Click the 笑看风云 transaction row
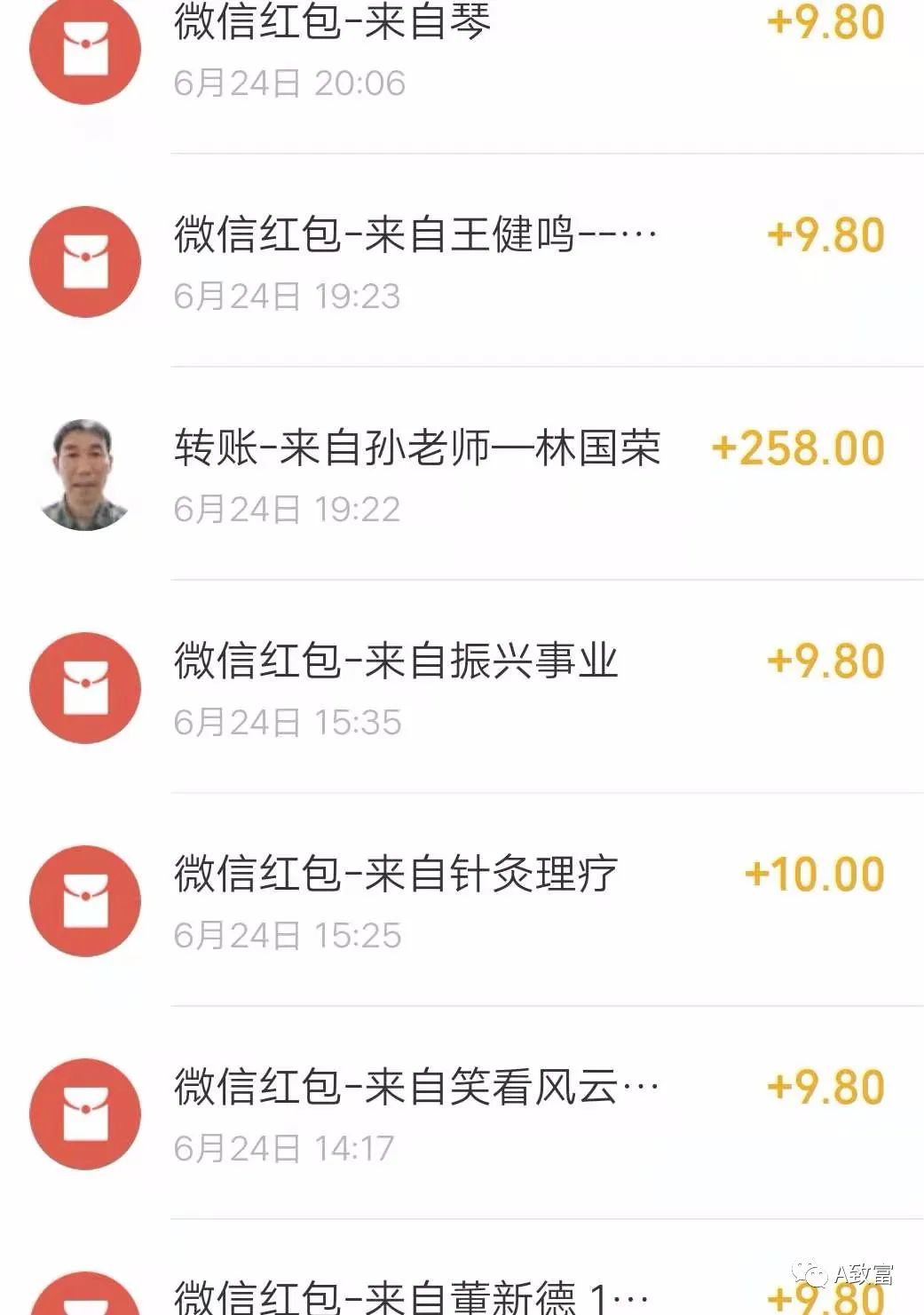The width and height of the screenshot is (924, 1315). point(413,1085)
